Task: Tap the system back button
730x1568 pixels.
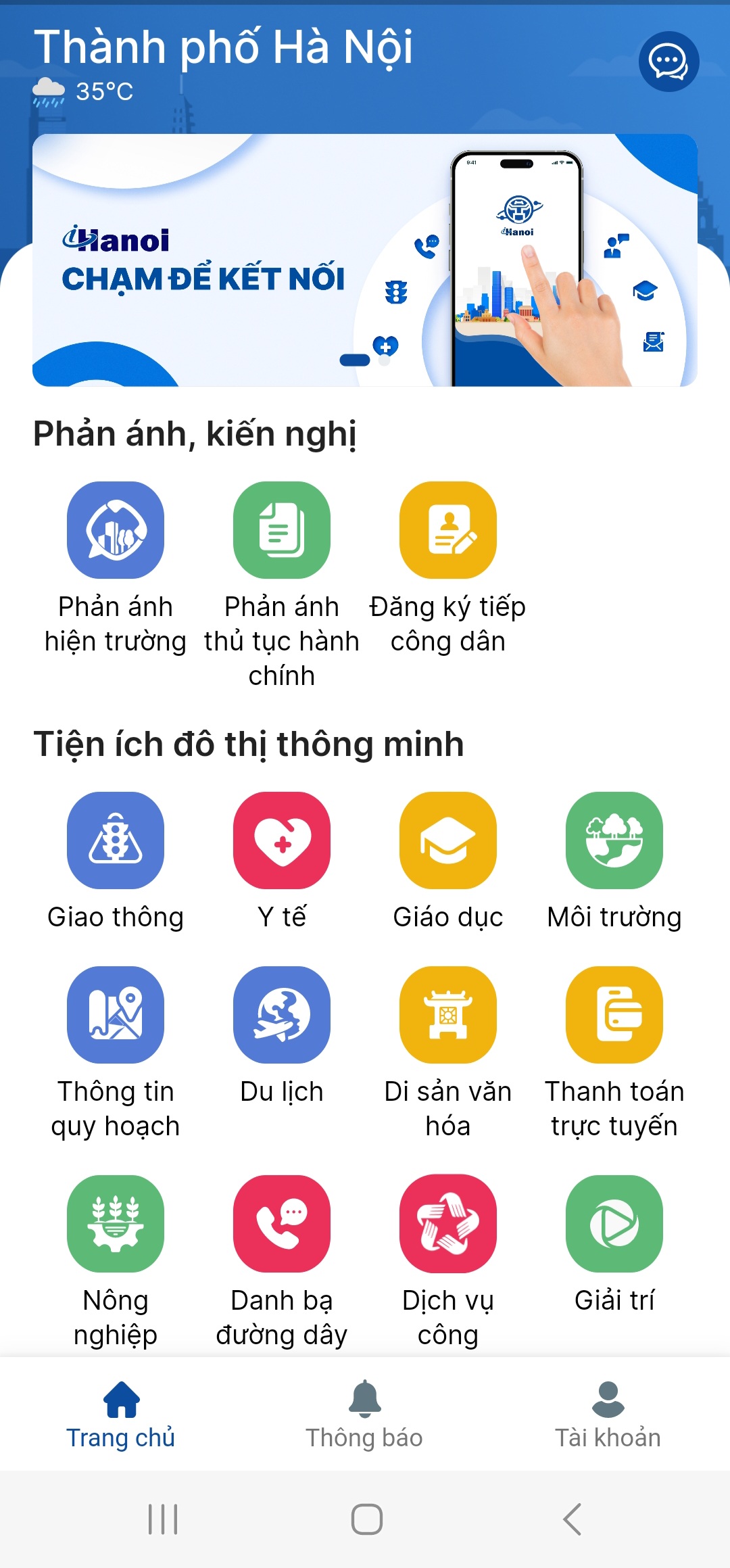Action: (x=572, y=1519)
